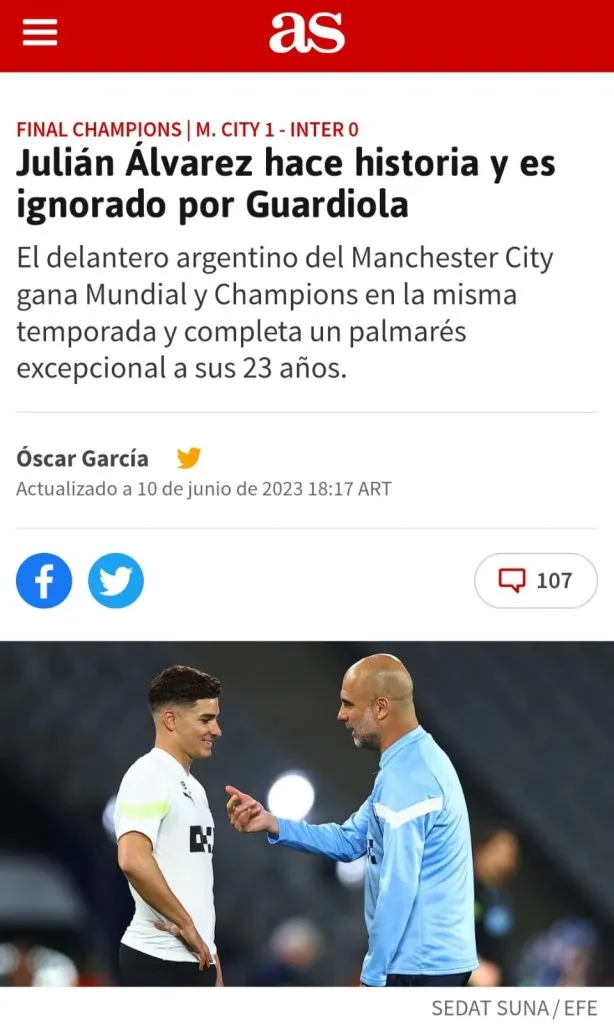
Task: Open author Óscar García's page
Action: tap(82, 458)
